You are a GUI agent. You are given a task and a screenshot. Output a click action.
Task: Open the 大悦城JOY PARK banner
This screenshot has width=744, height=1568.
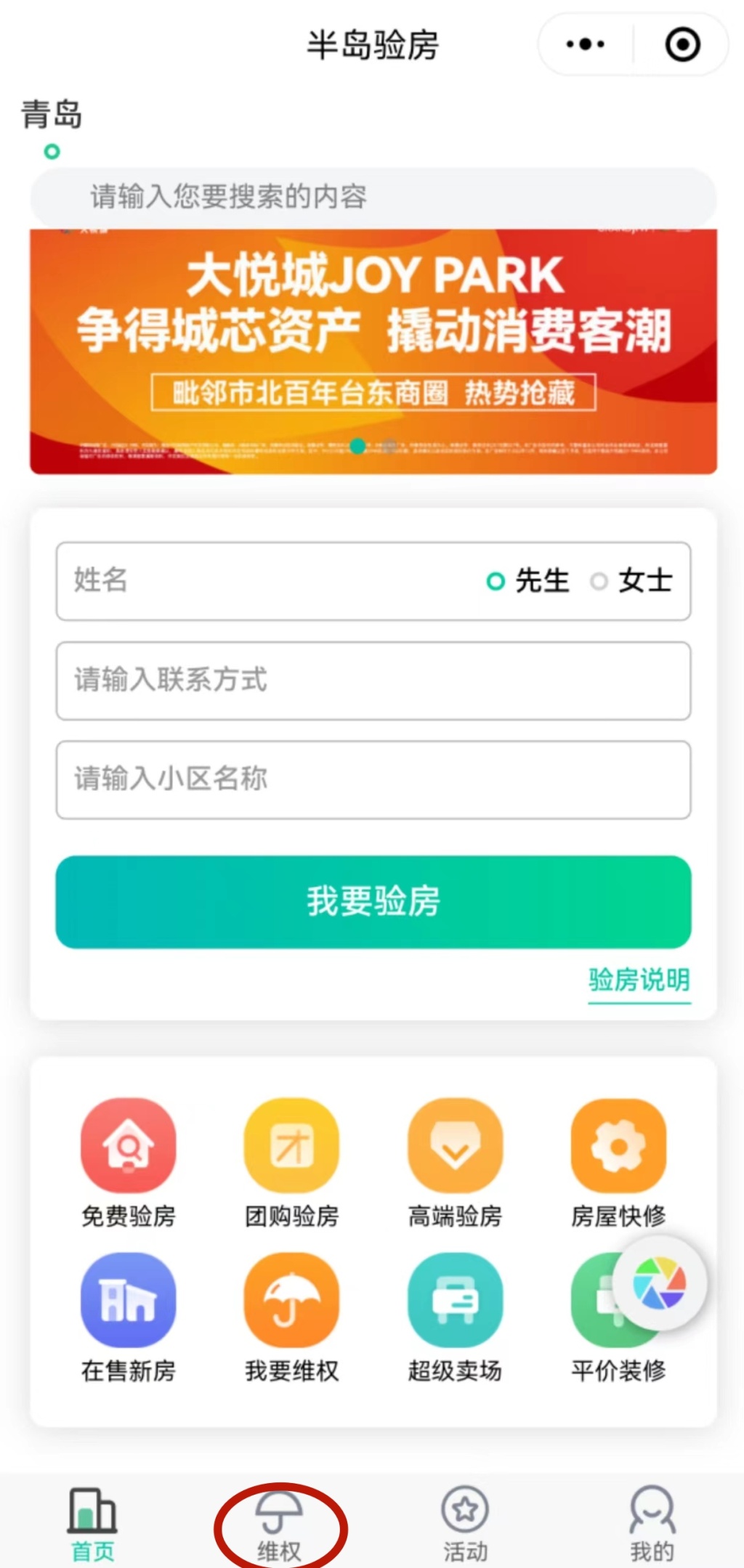click(x=373, y=352)
